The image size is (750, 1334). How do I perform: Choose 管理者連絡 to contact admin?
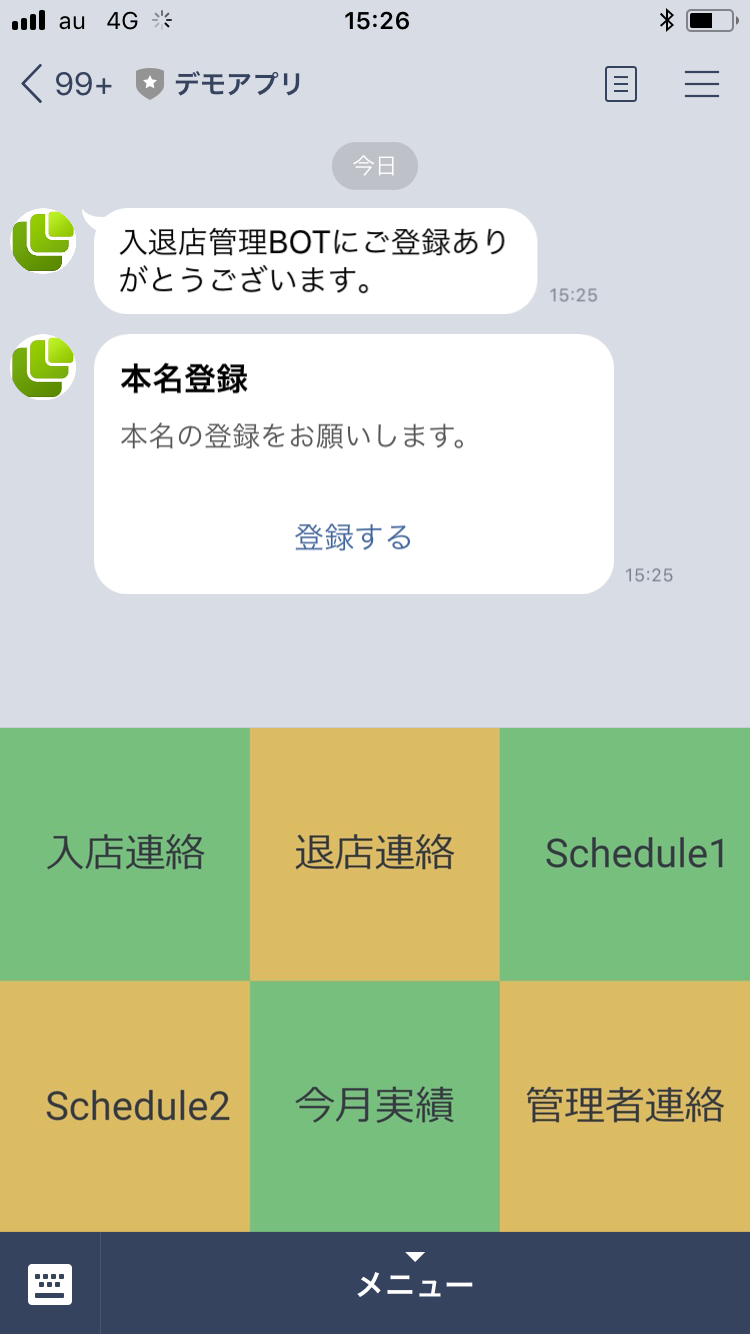tap(625, 1106)
